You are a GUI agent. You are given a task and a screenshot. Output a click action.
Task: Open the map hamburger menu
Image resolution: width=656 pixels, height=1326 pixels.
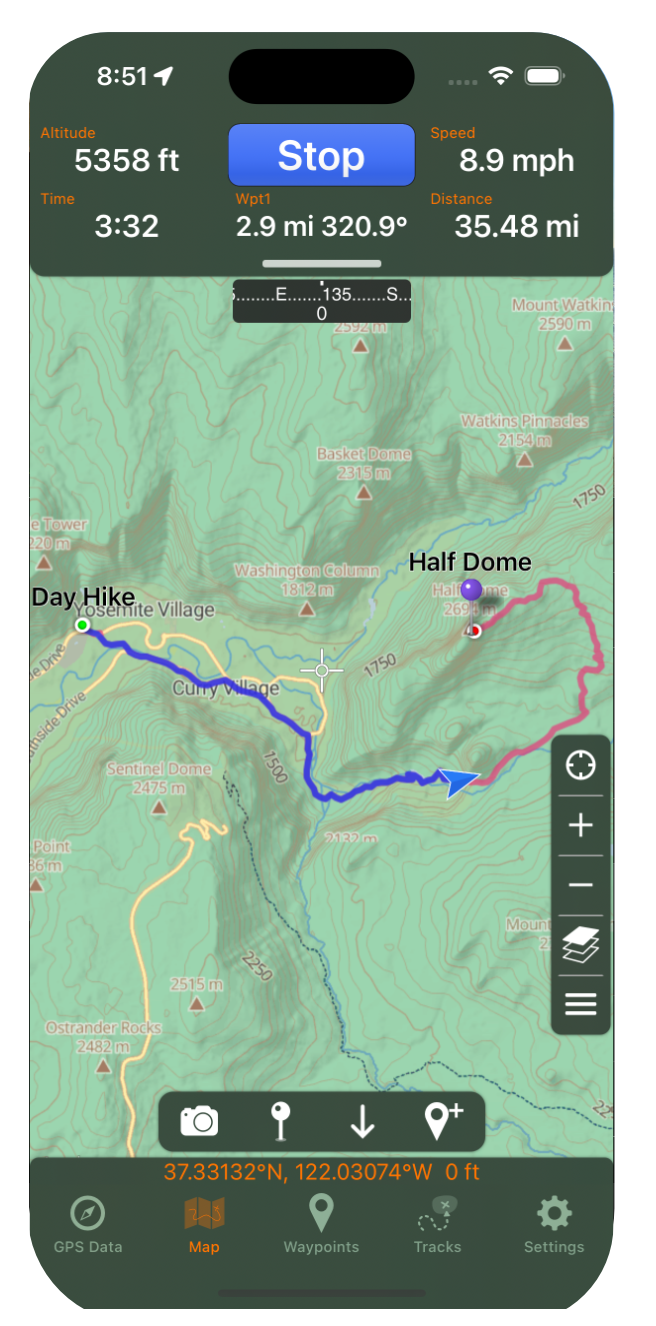(x=580, y=1004)
